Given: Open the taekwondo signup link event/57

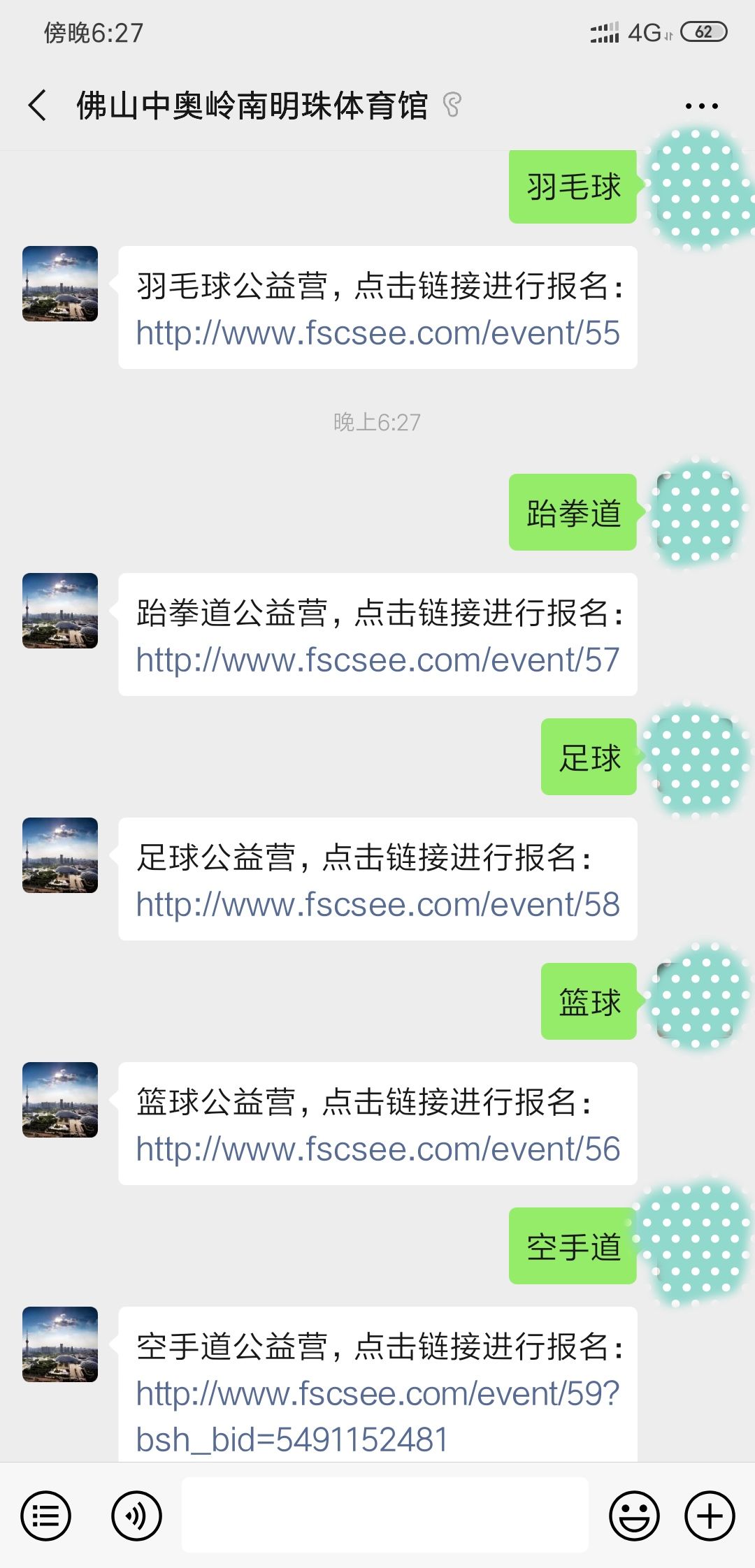Looking at the screenshot, I should click(377, 660).
